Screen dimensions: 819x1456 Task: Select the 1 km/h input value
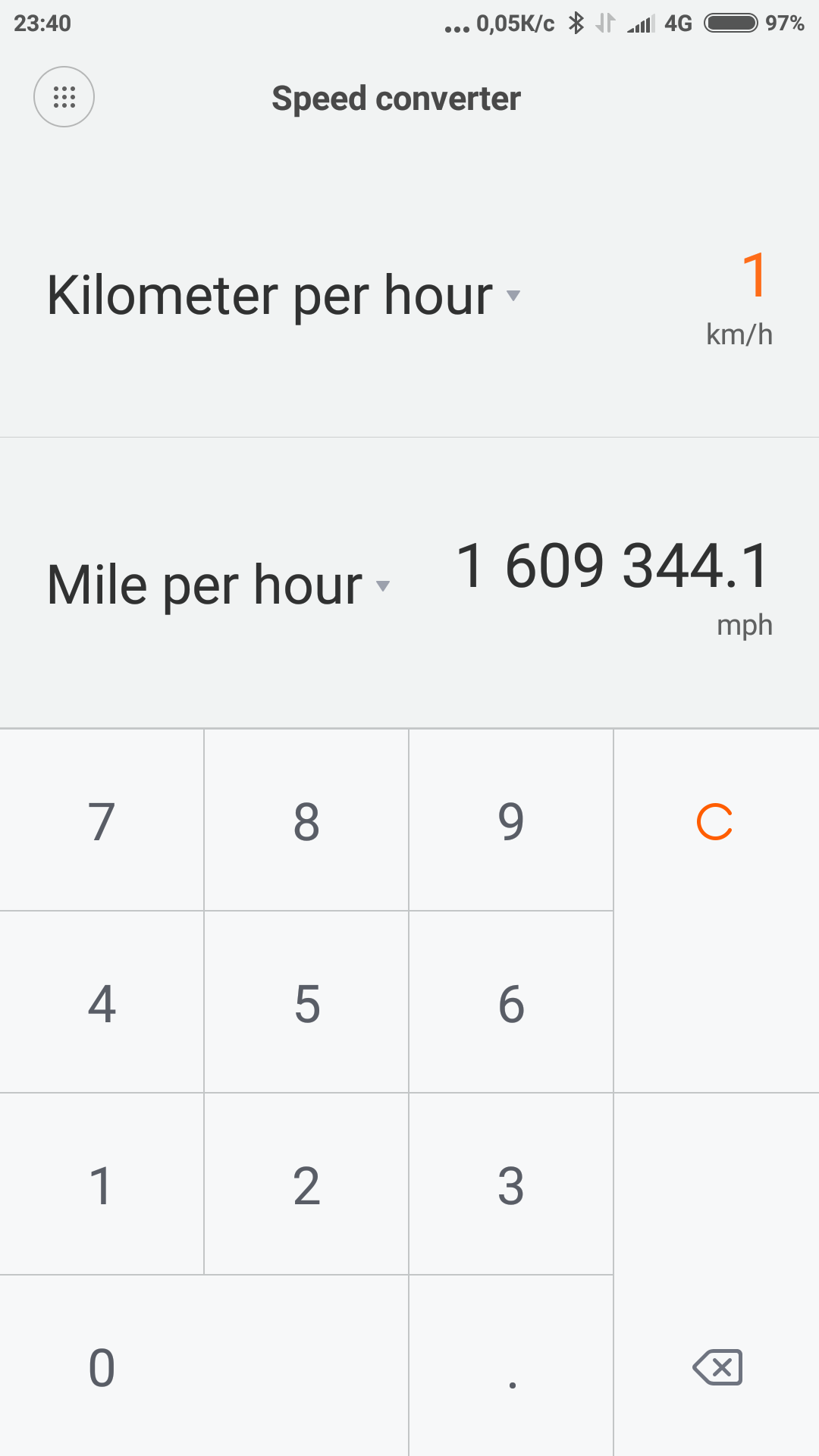(755, 276)
